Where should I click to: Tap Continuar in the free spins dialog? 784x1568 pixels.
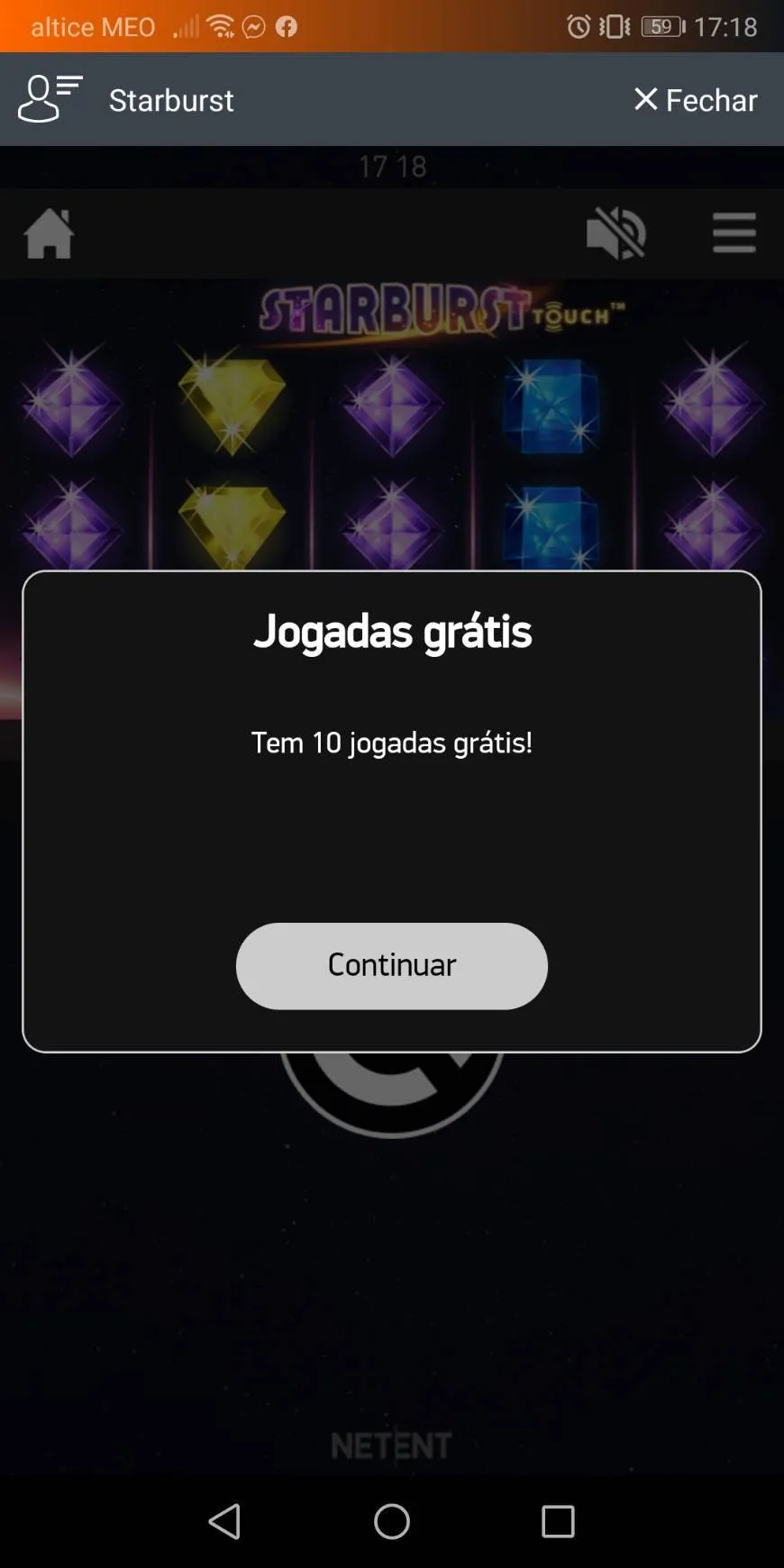pos(392,965)
